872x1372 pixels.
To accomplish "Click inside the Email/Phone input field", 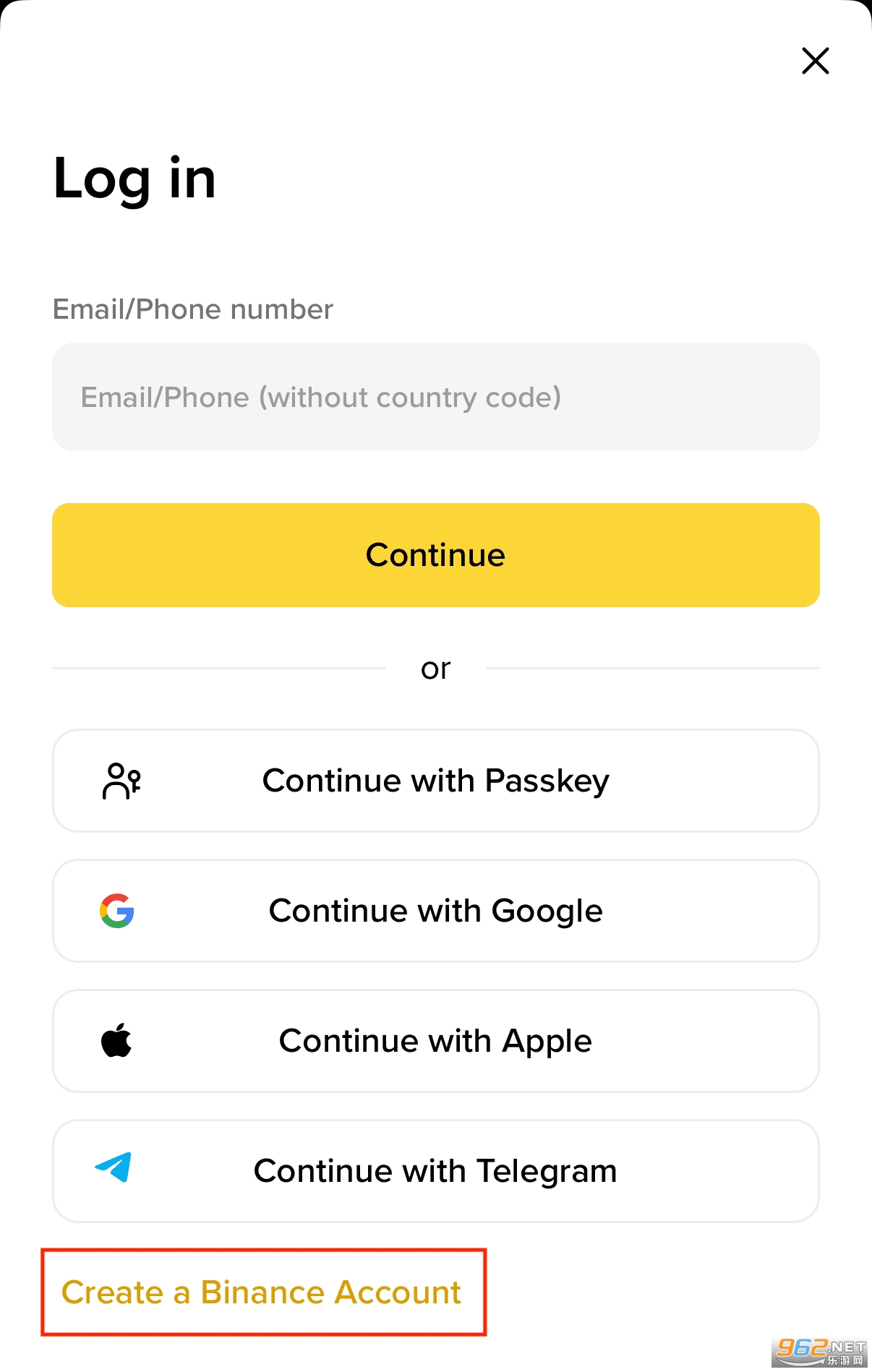I will 435,397.
